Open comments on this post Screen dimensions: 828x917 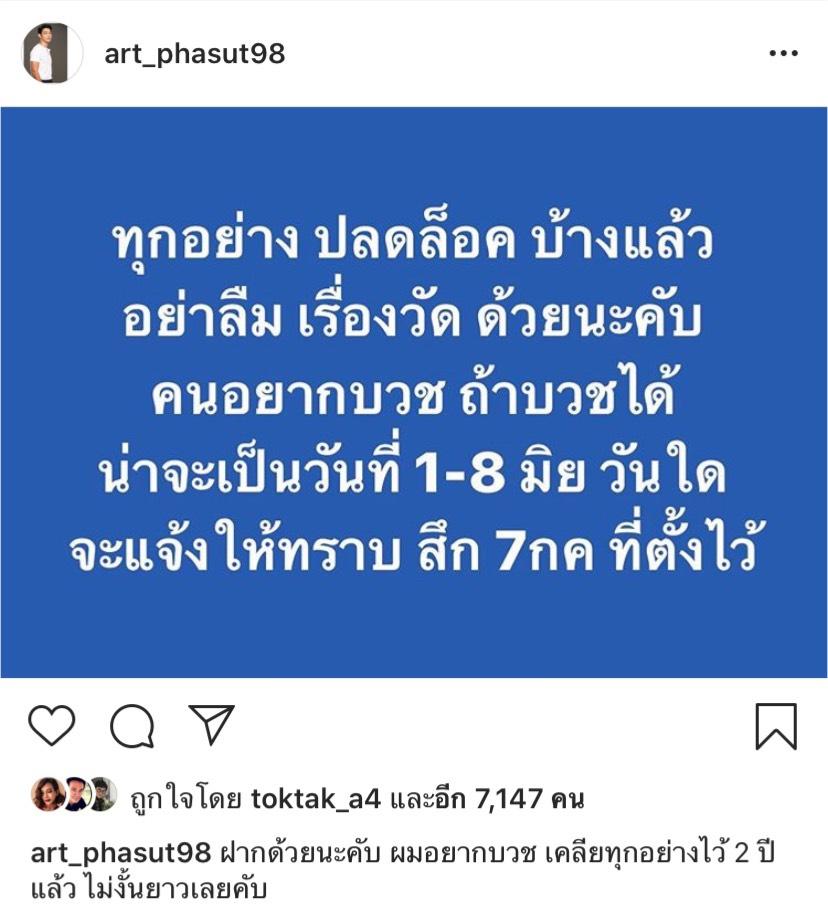pos(131,727)
